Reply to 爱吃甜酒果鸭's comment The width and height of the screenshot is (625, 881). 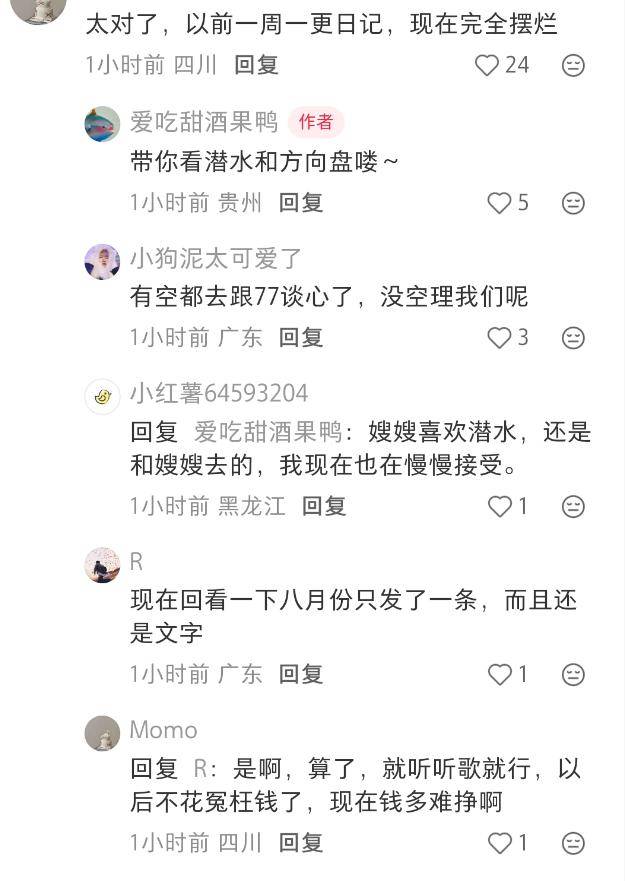point(300,203)
